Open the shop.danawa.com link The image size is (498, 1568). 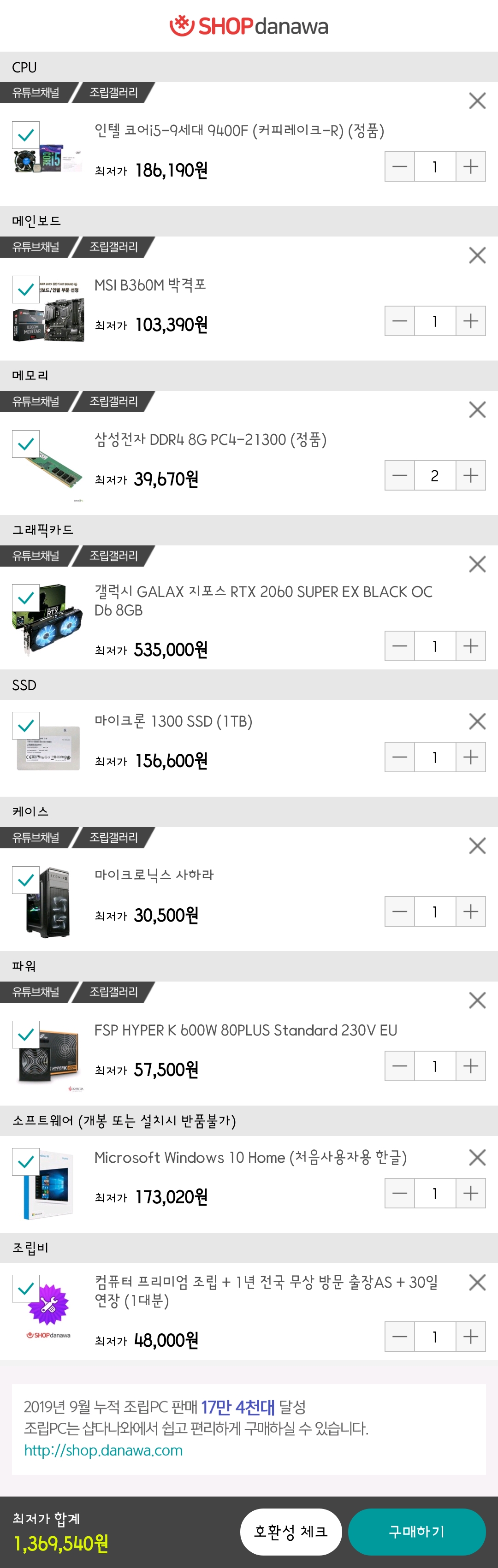[103, 1450]
